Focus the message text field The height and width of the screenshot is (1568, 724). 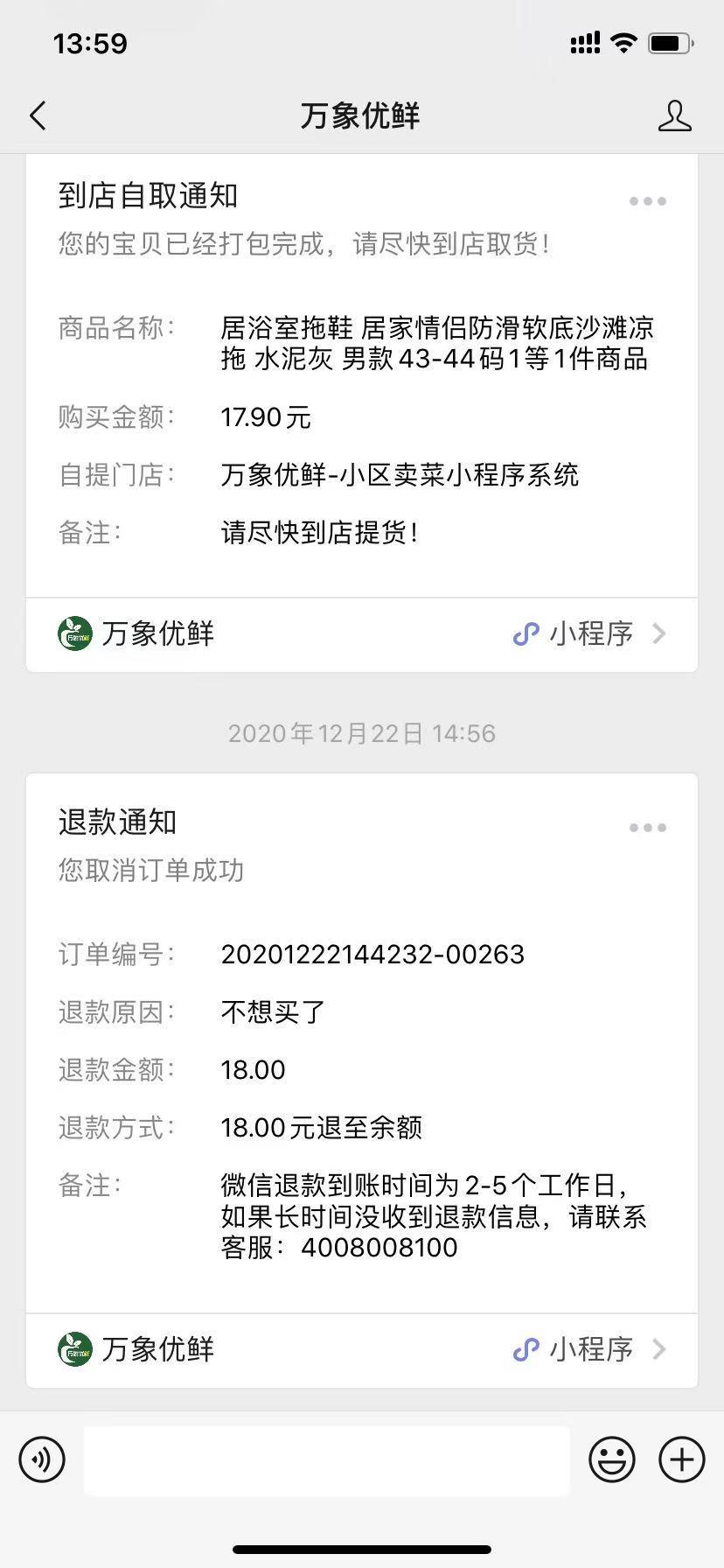(326, 1459)
